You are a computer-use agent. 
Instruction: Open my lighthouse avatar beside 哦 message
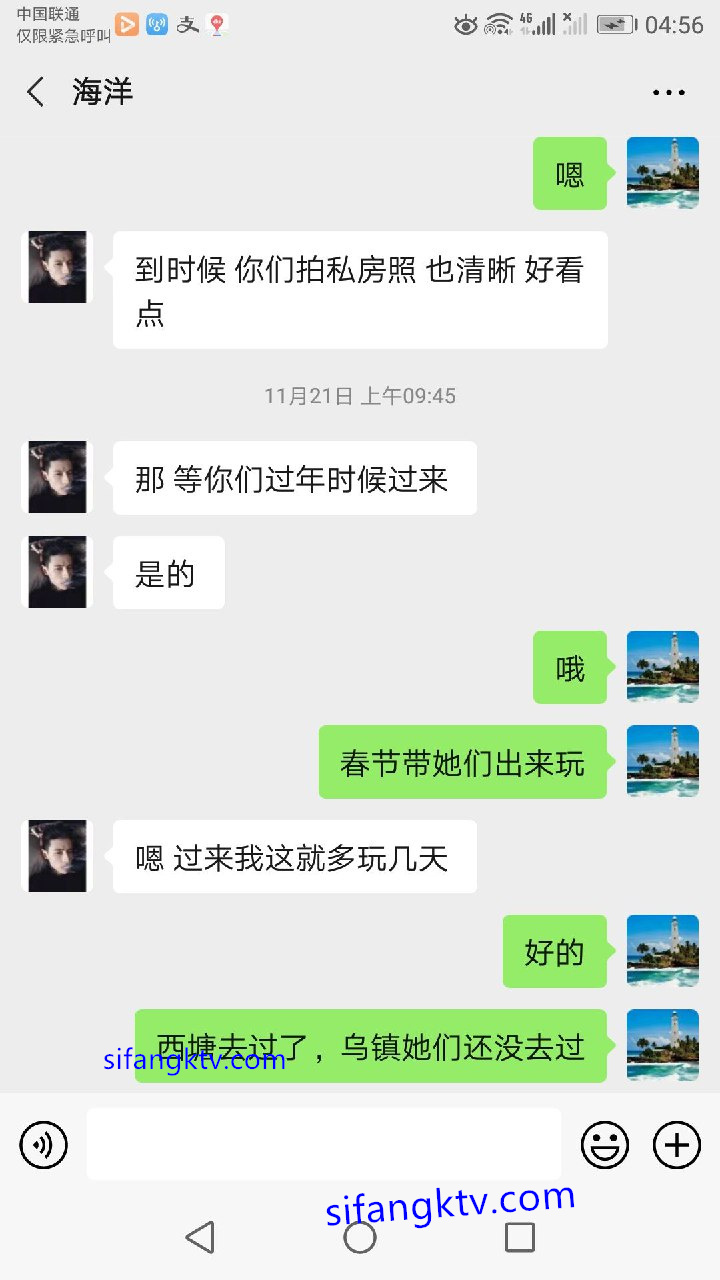[662, 667]
